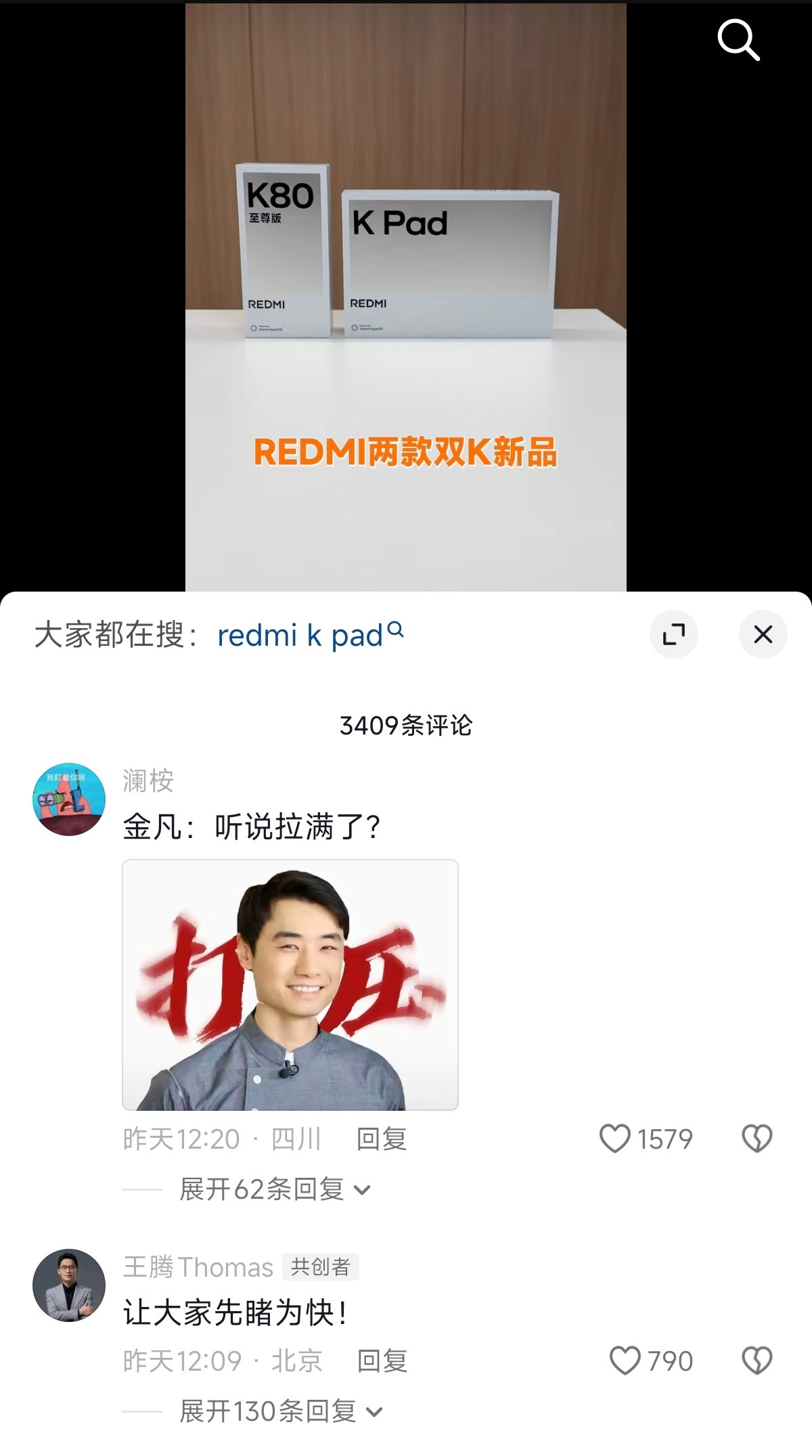Expand comments panel to full screen

[x=673, y=634]
